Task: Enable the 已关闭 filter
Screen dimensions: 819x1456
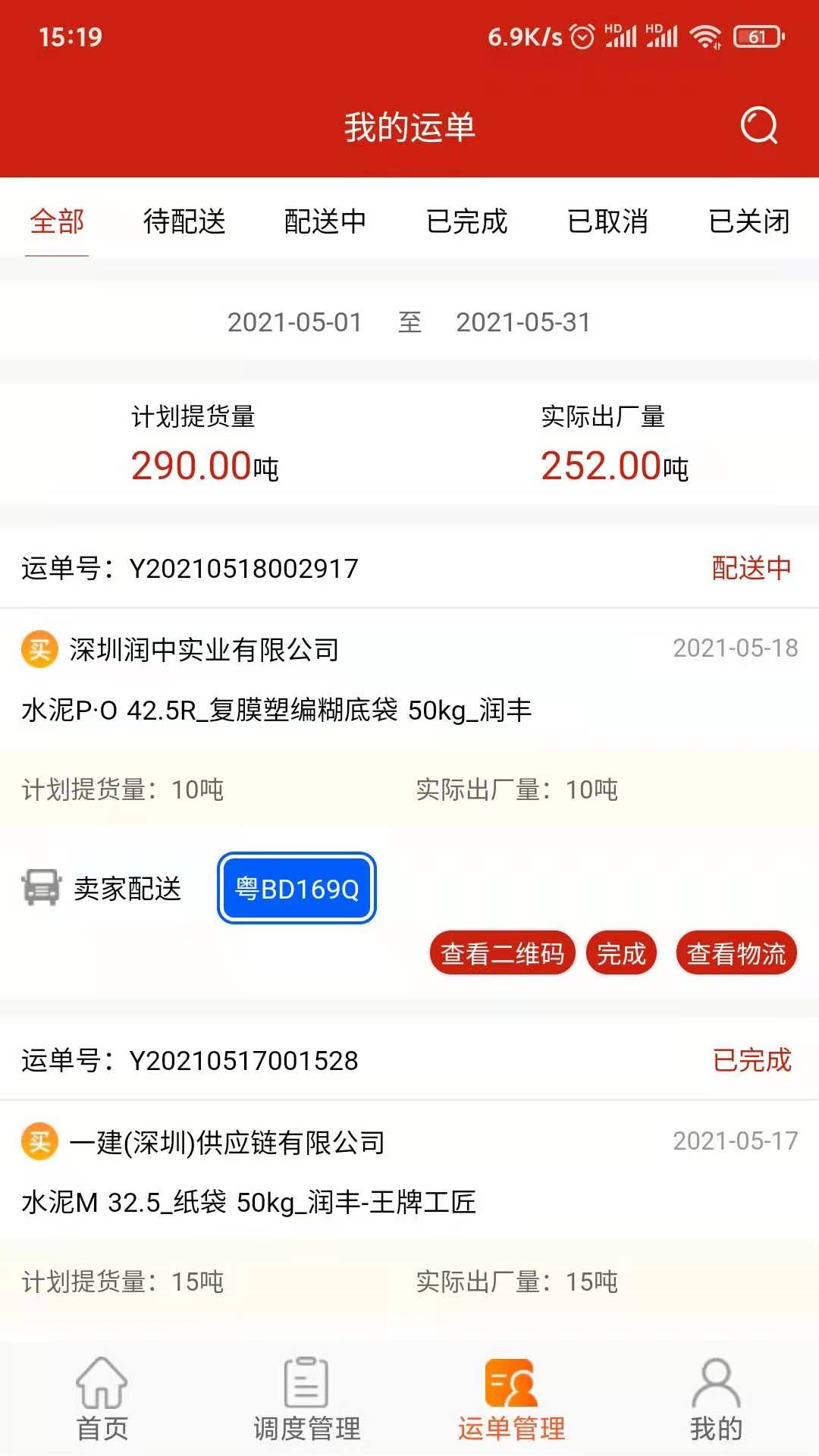Action: [x=749, y=222]
